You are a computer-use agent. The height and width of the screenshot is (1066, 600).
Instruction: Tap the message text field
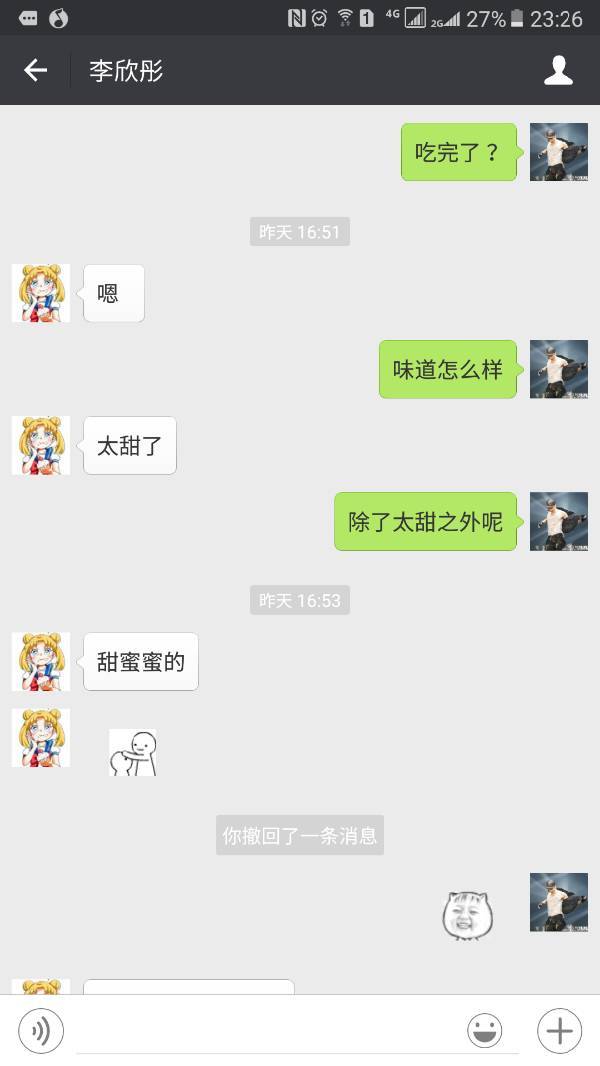tap(270, 1030)
